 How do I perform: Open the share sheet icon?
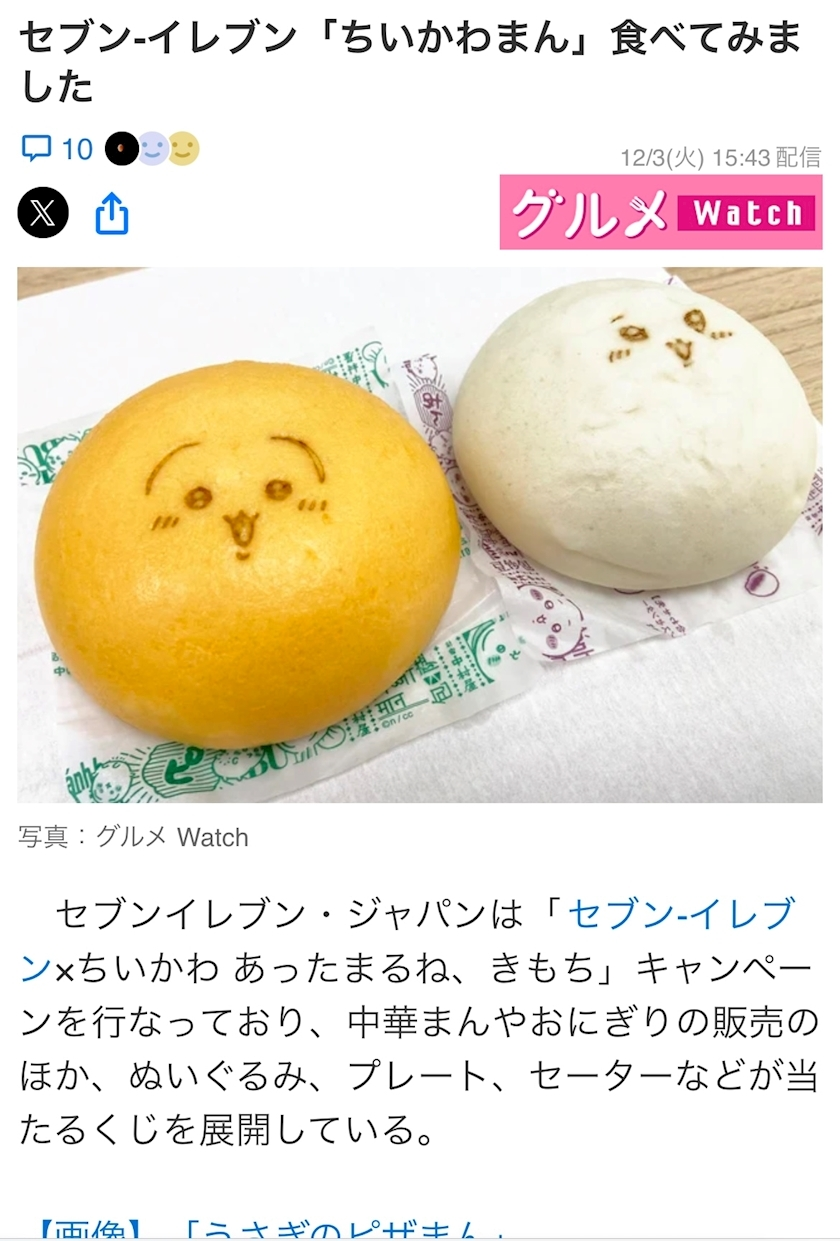tap(112, 212)
